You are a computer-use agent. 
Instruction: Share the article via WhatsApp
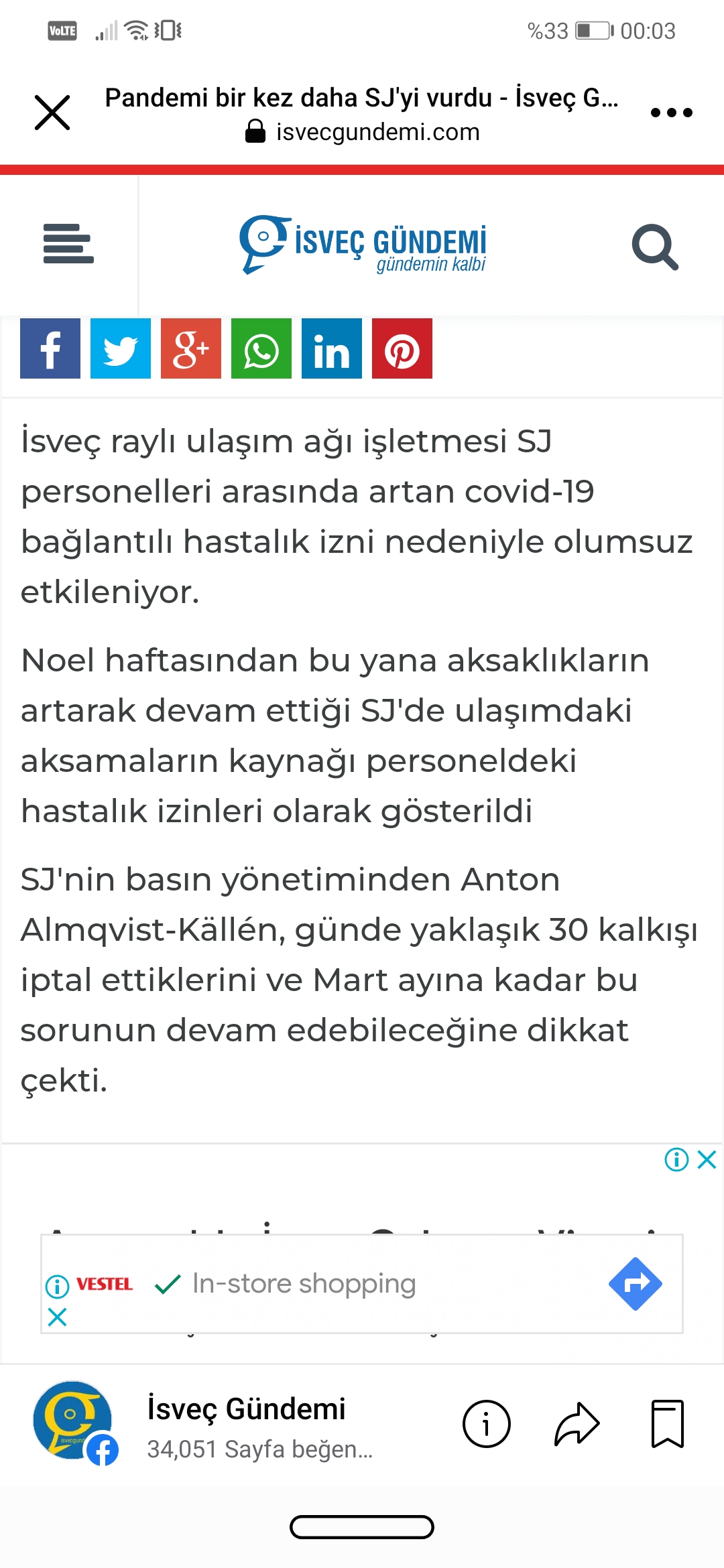(261, 348)
